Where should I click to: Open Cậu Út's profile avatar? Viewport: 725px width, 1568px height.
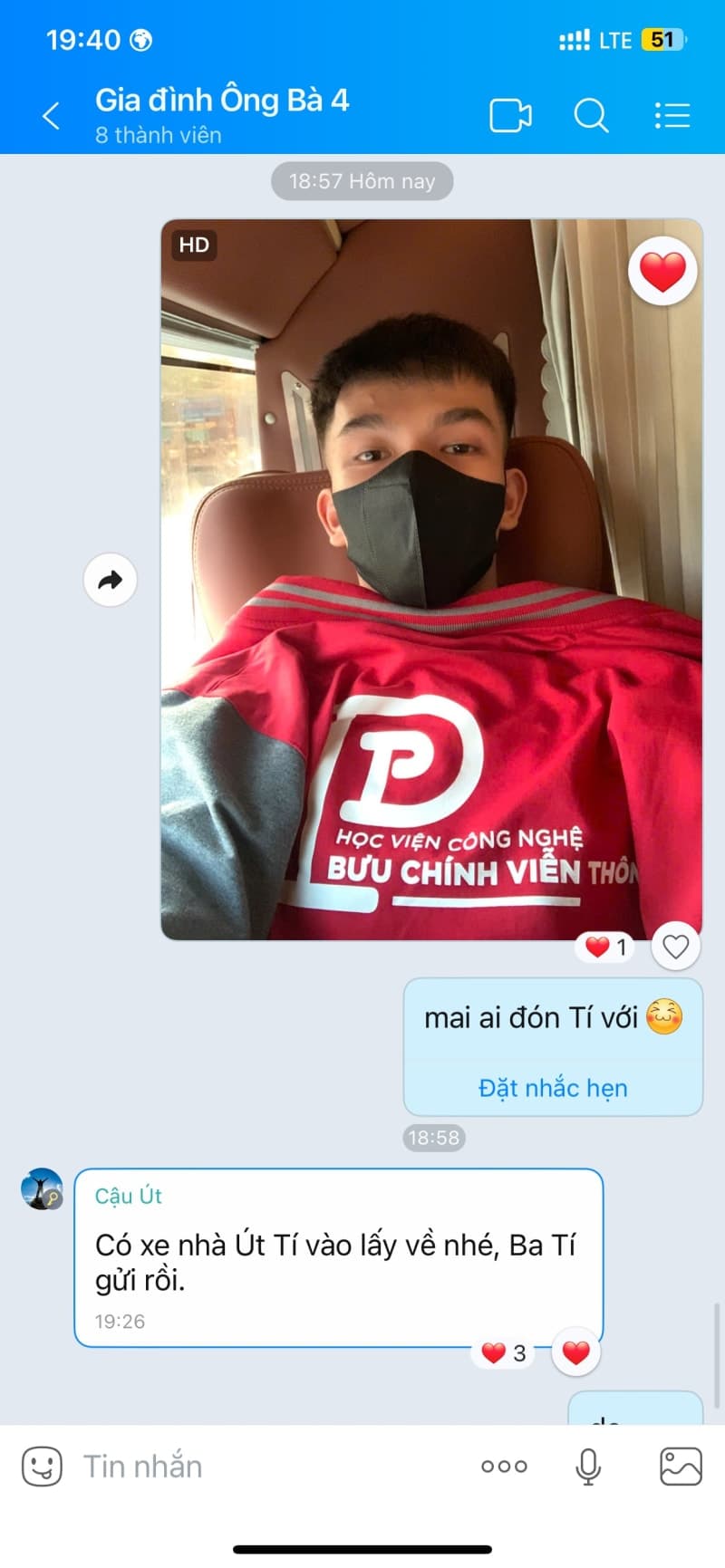(42, 1188)
